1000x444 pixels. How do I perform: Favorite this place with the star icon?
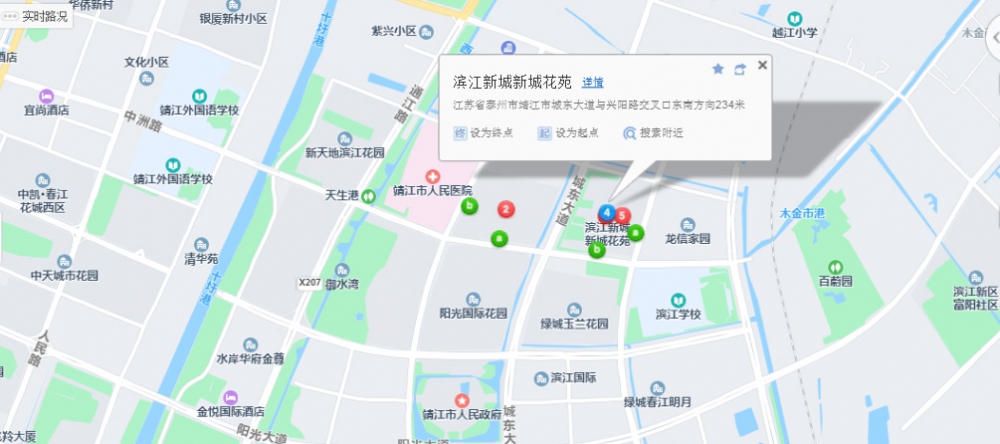pos(717,69)
